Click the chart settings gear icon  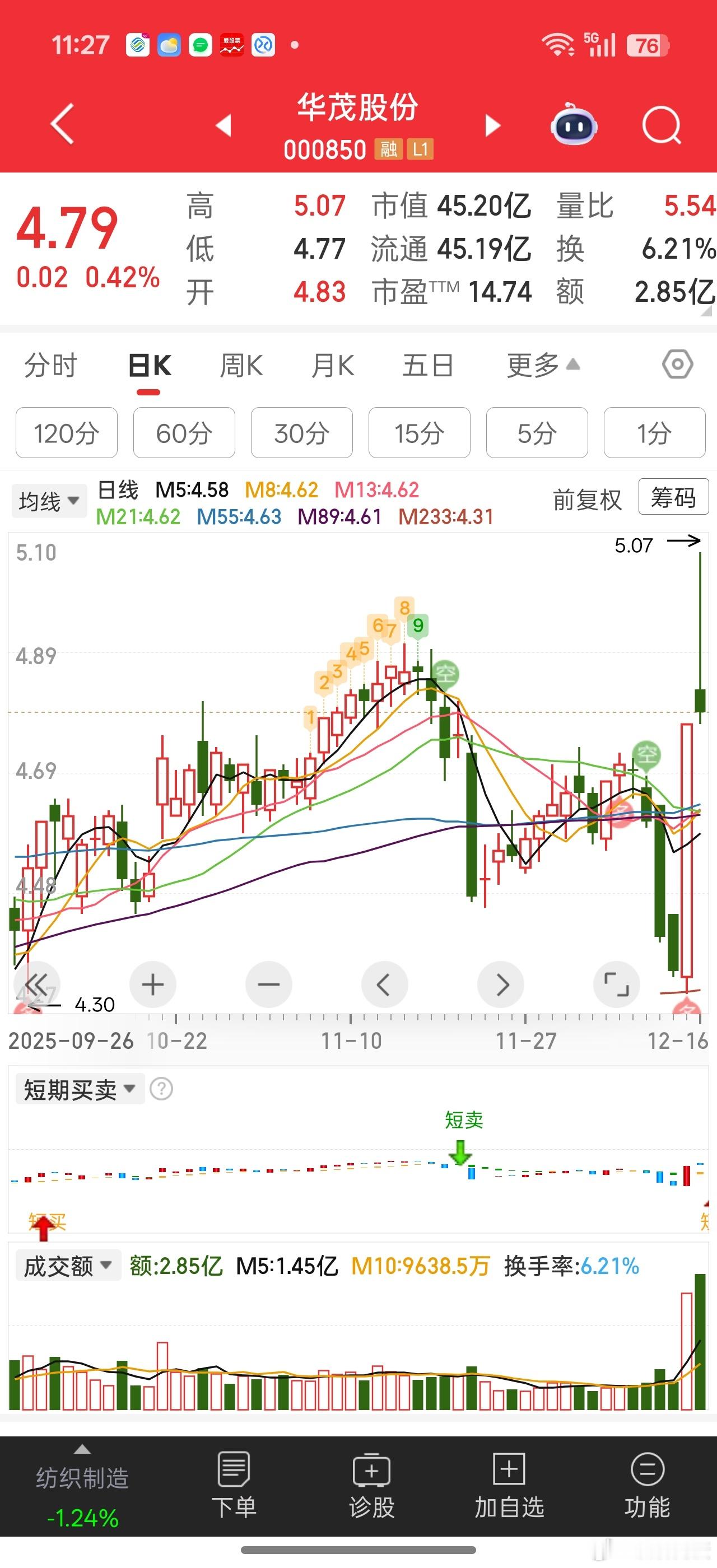point(677,365)
